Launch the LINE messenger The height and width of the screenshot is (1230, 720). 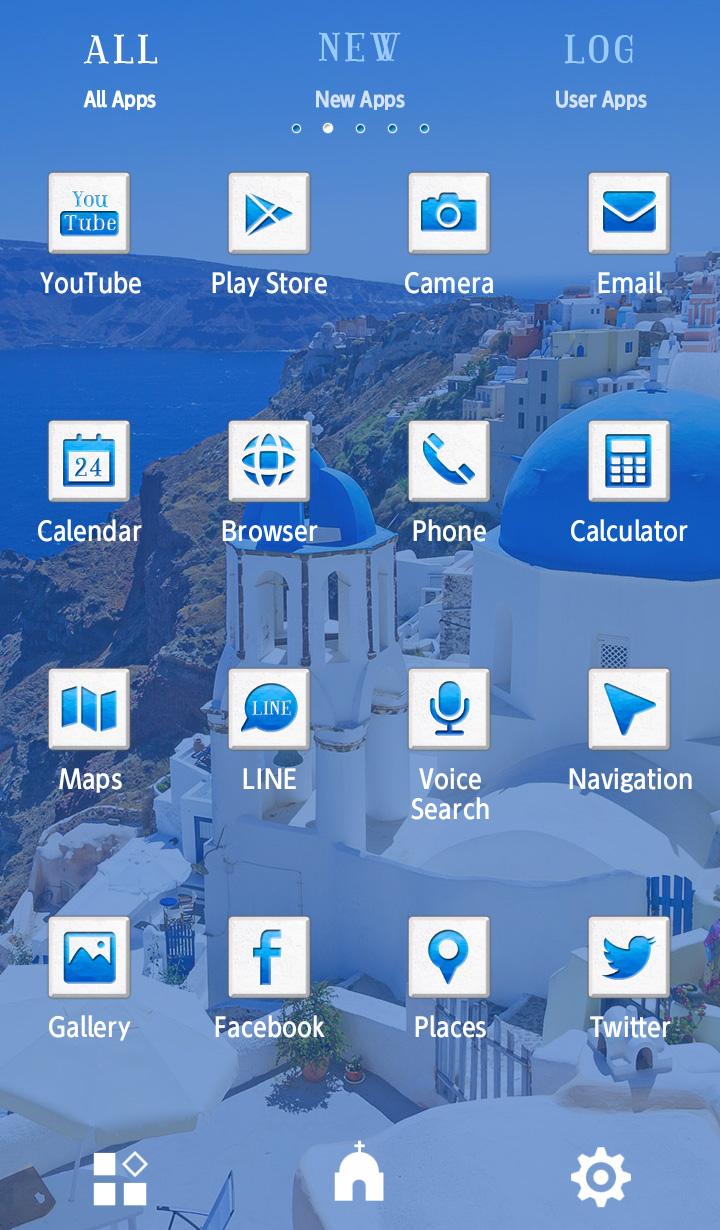(269, 709)
